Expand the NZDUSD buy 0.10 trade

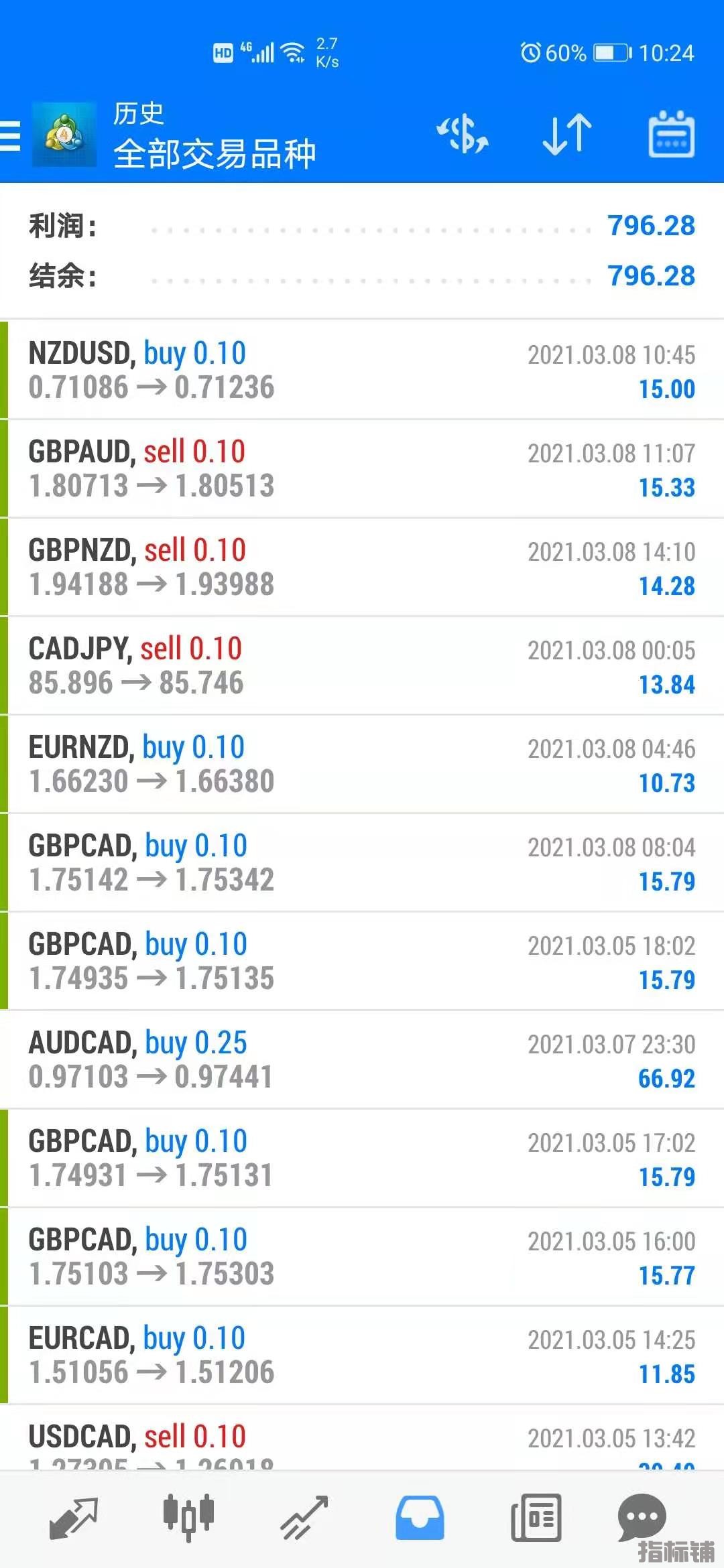click(362, 371)
